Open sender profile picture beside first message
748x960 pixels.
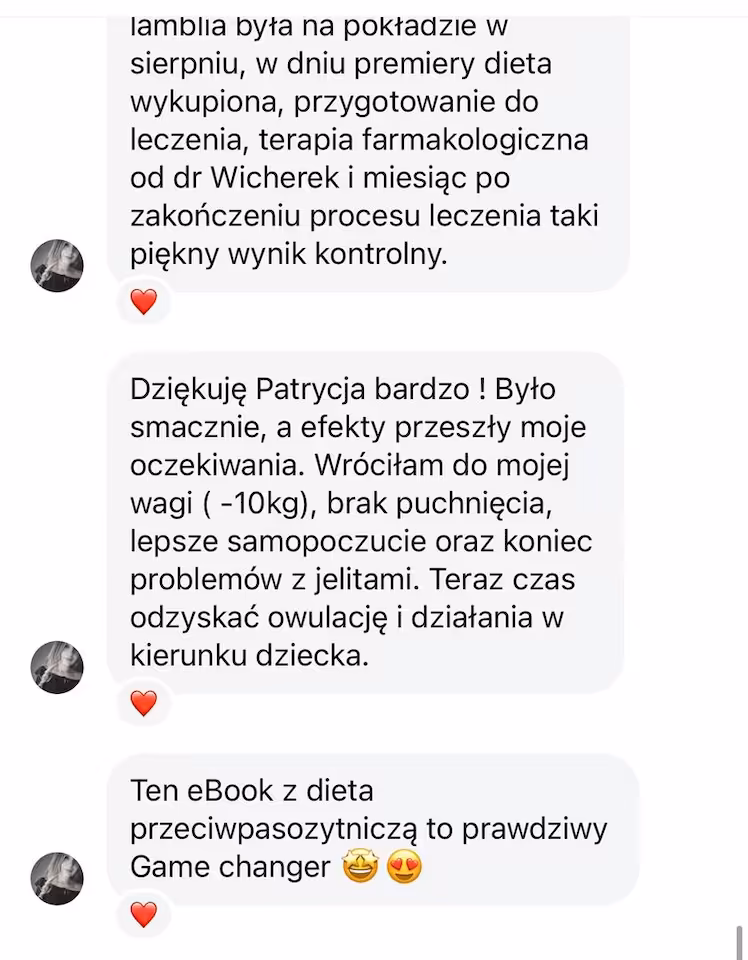coord(57,267)
